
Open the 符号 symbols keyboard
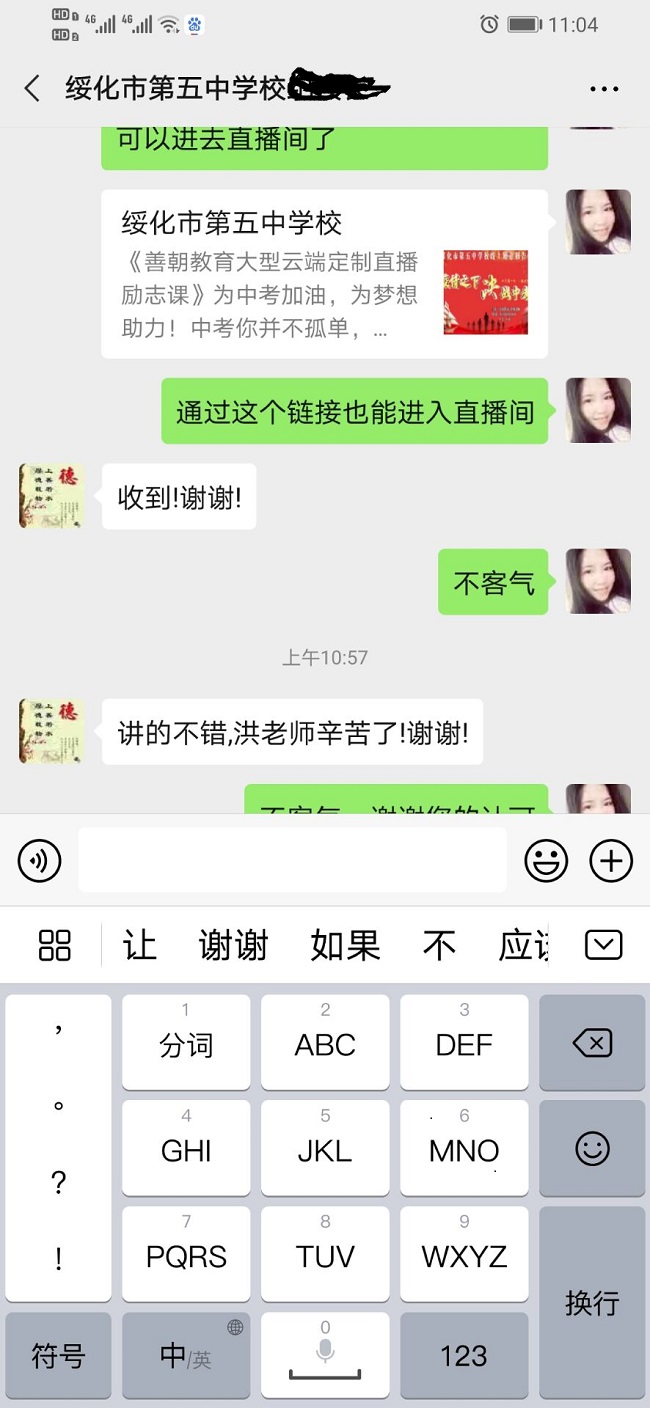tap(58, 1356)
